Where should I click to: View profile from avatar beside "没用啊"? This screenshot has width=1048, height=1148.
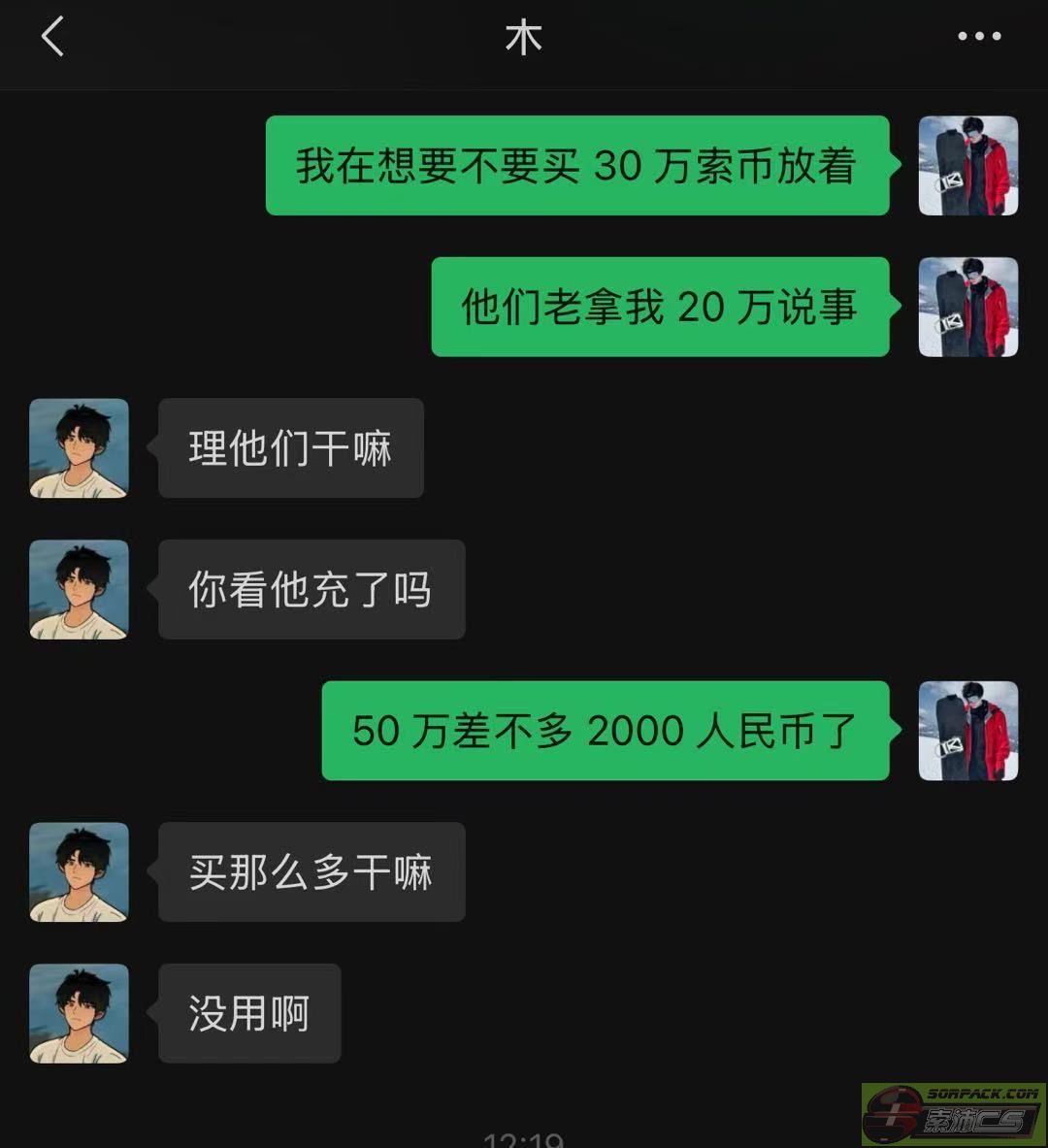pyautogui.click(x=79, y=1013)
